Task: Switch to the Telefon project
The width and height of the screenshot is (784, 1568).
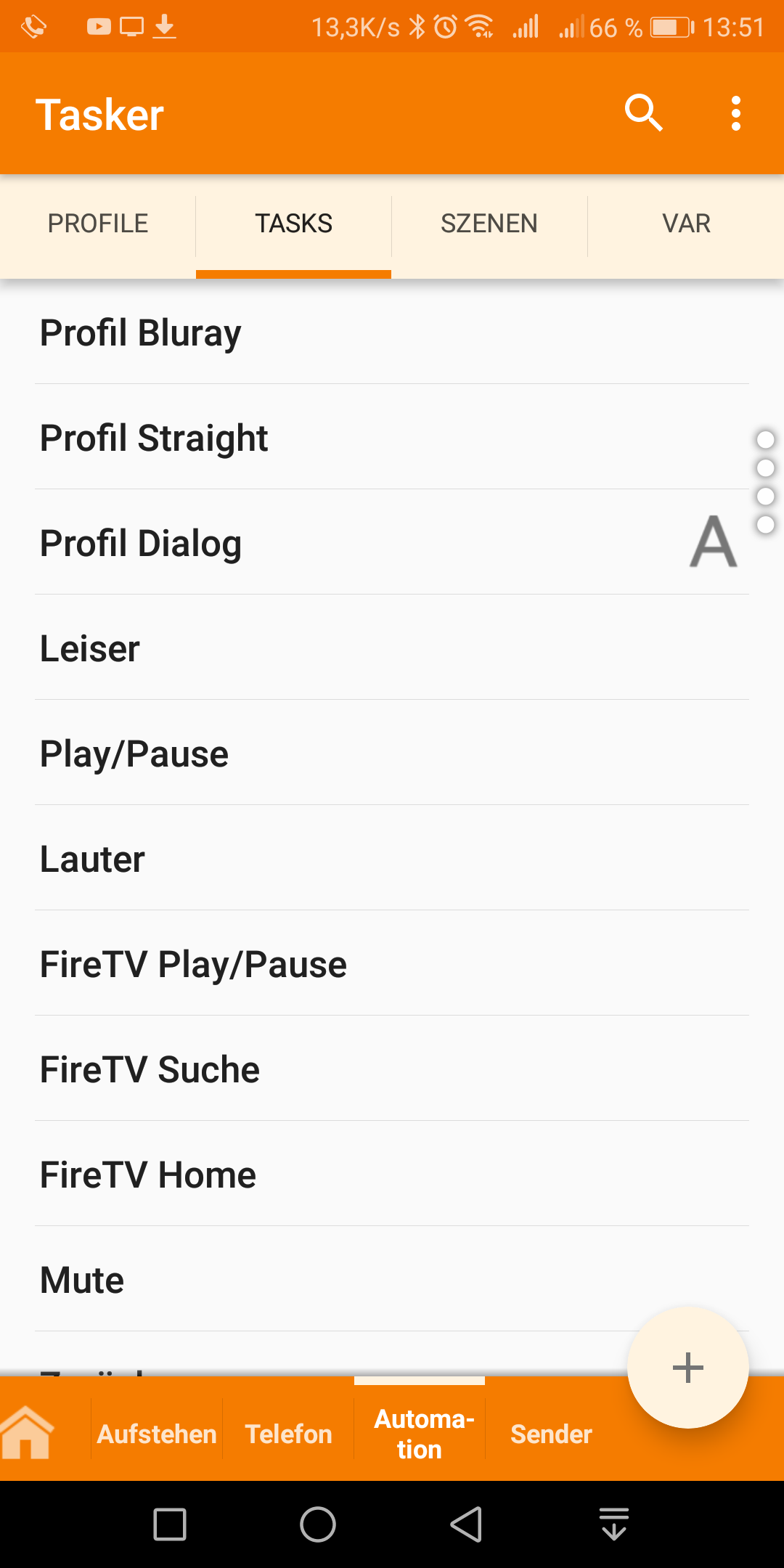Action: pyautogui.click(x=288, y=1434)
